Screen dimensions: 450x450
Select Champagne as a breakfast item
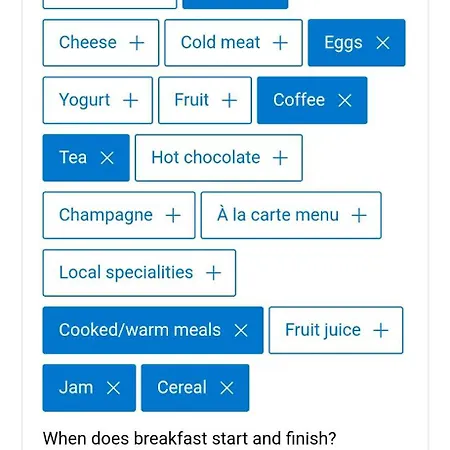119,215
